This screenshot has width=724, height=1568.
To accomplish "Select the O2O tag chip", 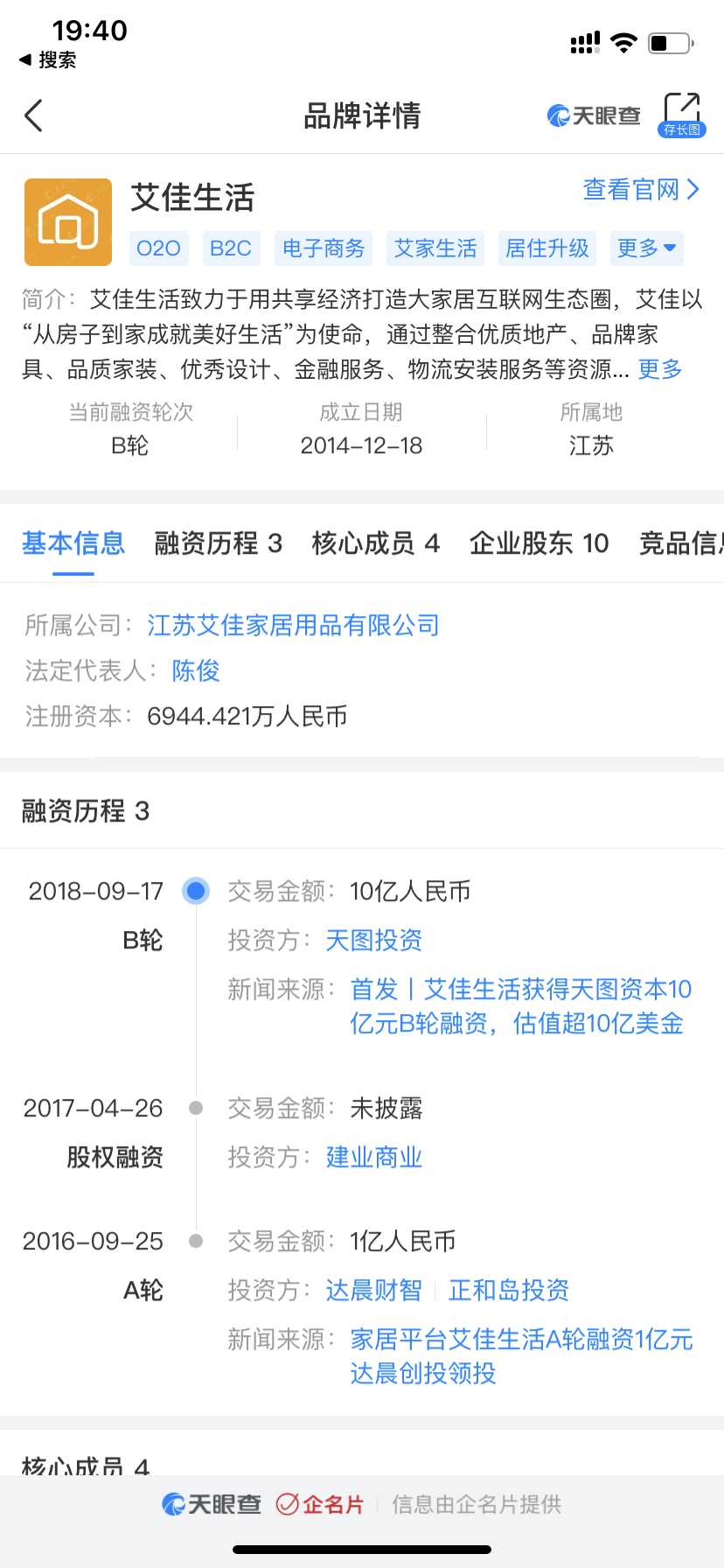I will (x=158, y=248).
